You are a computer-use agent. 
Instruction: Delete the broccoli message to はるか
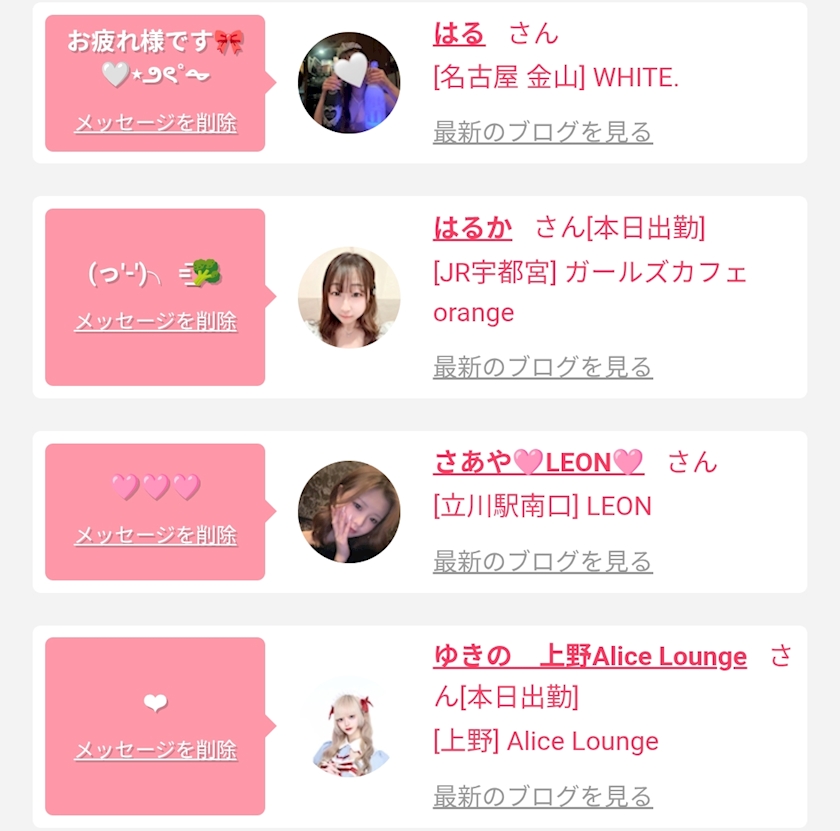pyautogui.click(x=155, y=321)
